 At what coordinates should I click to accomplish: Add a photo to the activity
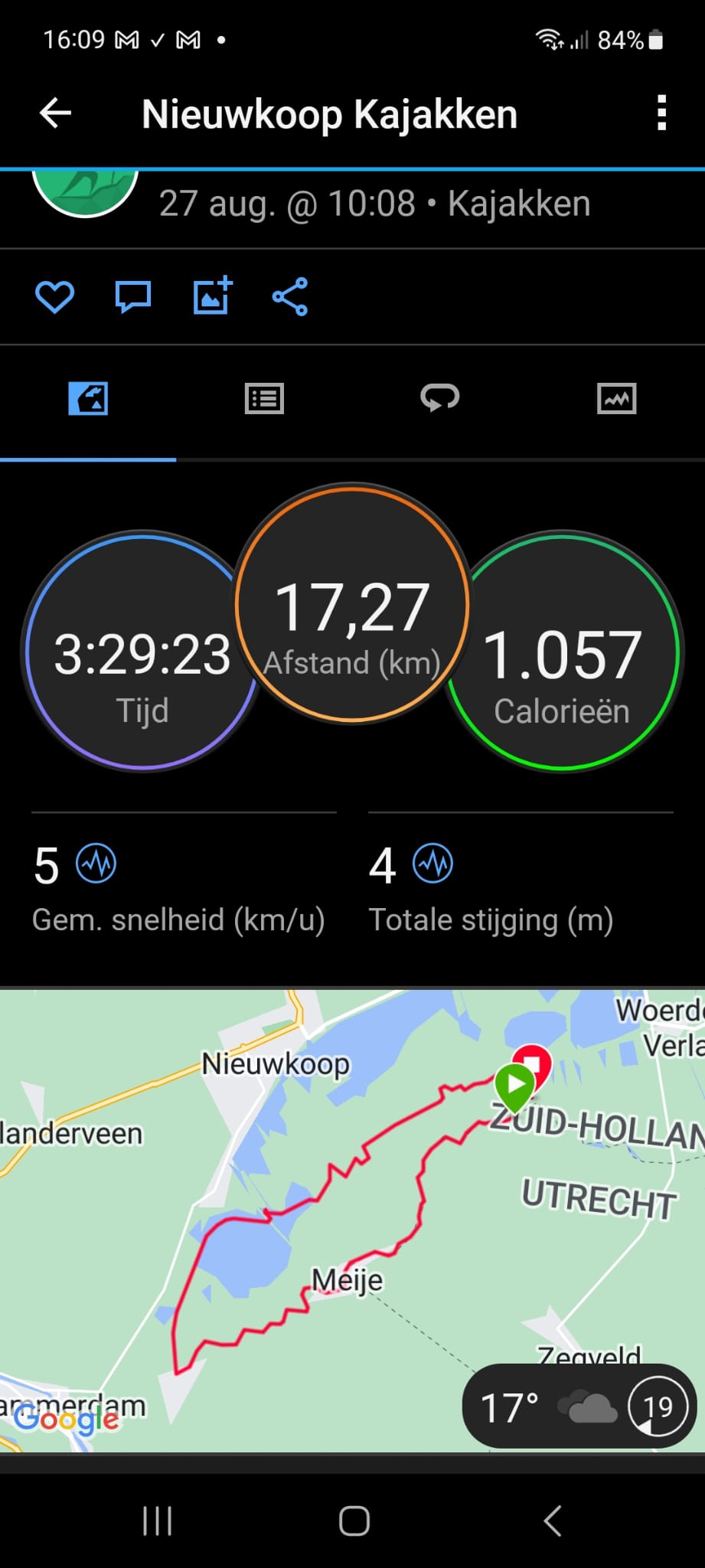point(212,296)
